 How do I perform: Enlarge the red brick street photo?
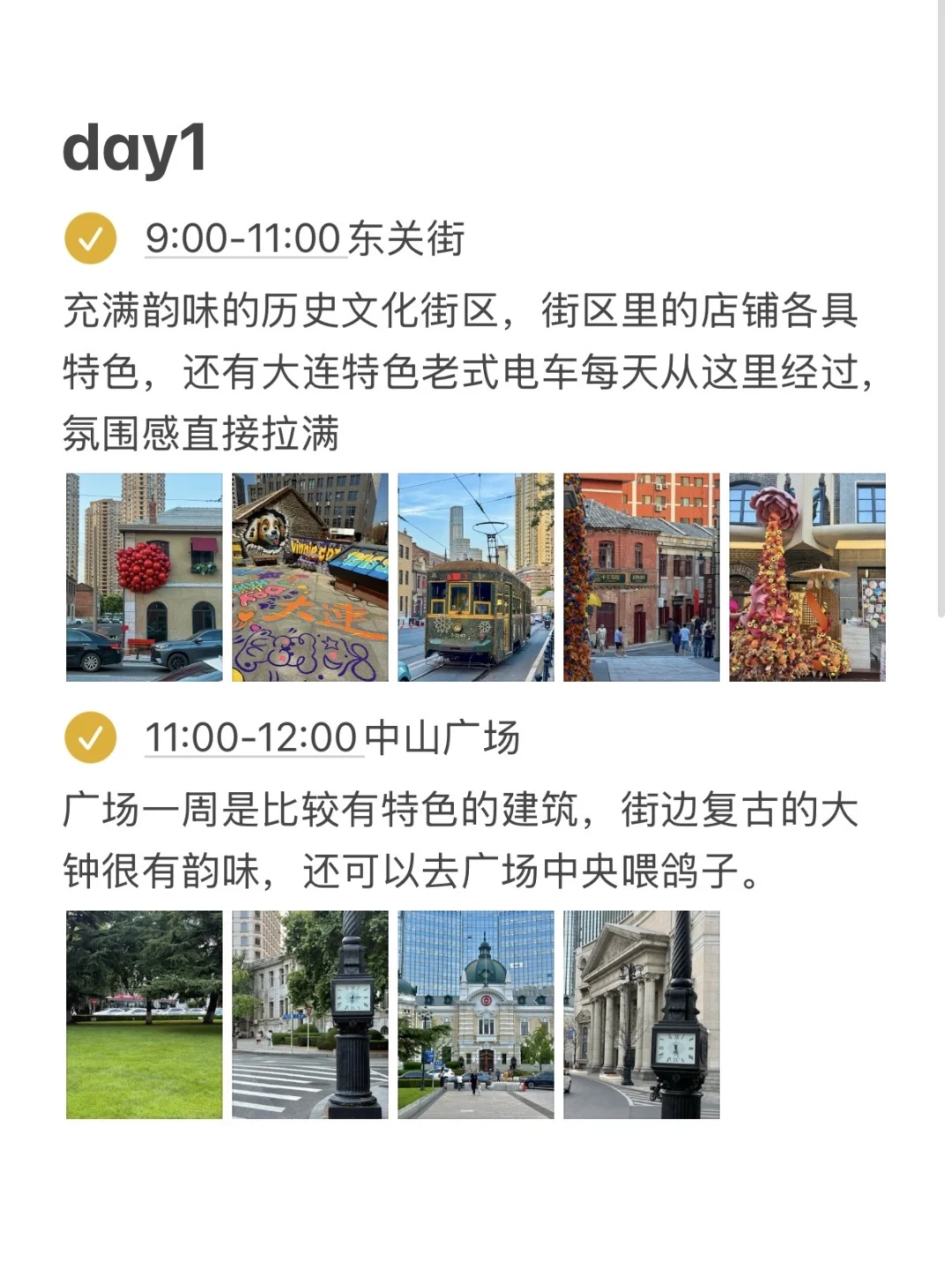coord(642,577)
